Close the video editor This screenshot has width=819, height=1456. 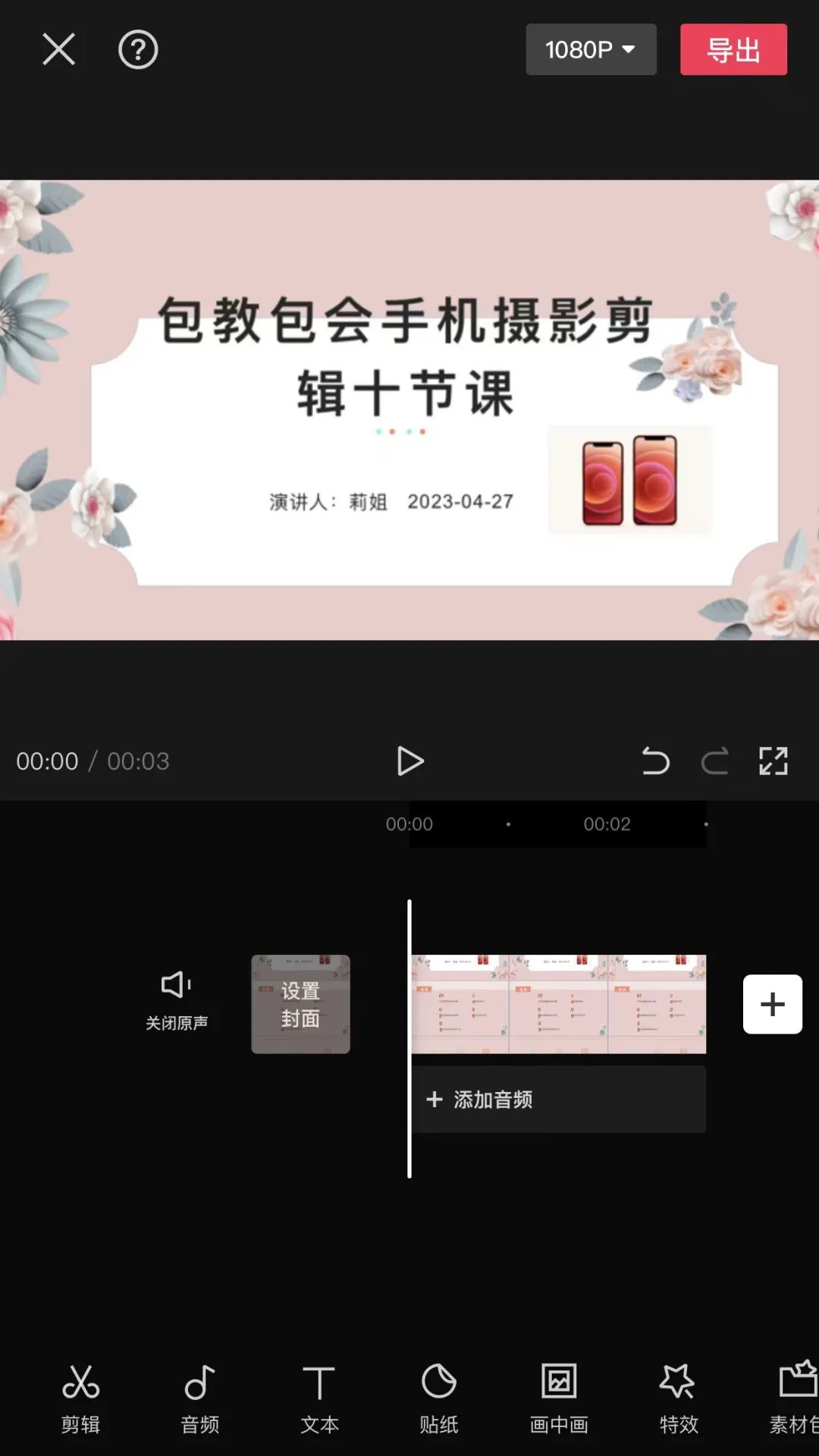point(58,49)
